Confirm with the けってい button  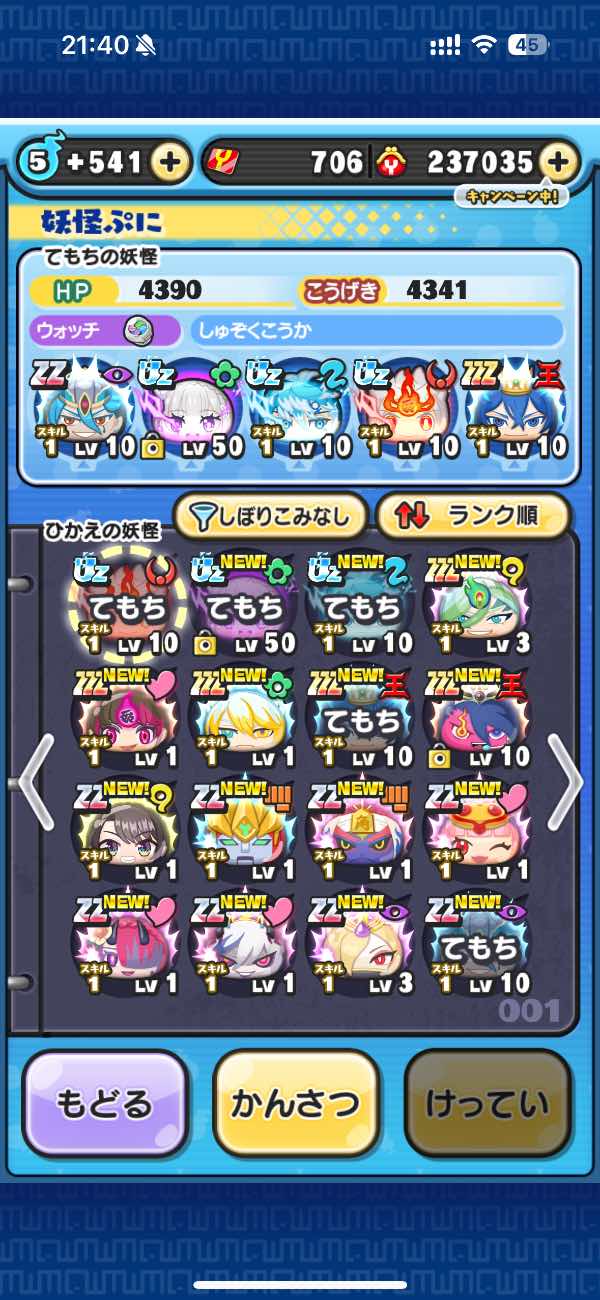click(x=487, y=1103)
